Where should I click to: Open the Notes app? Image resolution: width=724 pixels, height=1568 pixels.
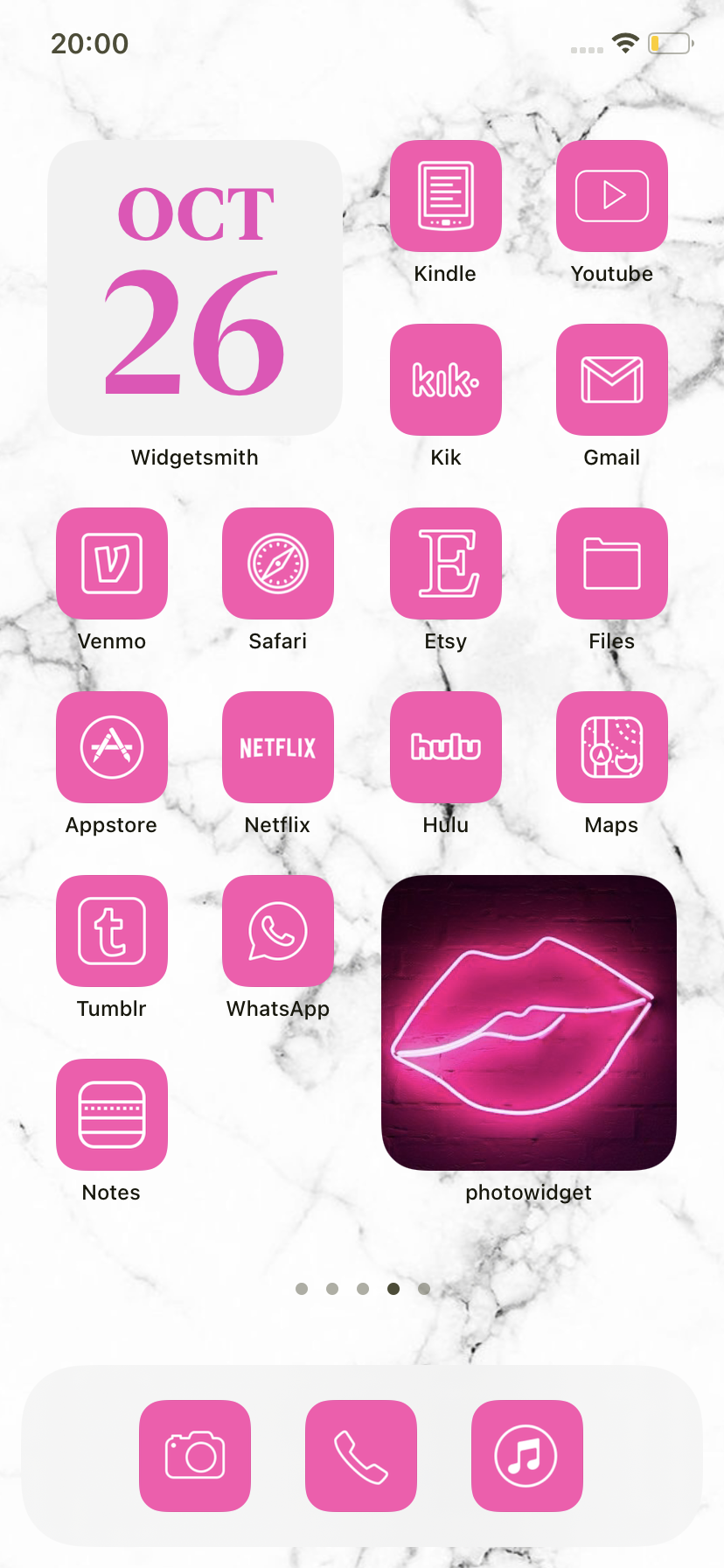click(112, 1115)
